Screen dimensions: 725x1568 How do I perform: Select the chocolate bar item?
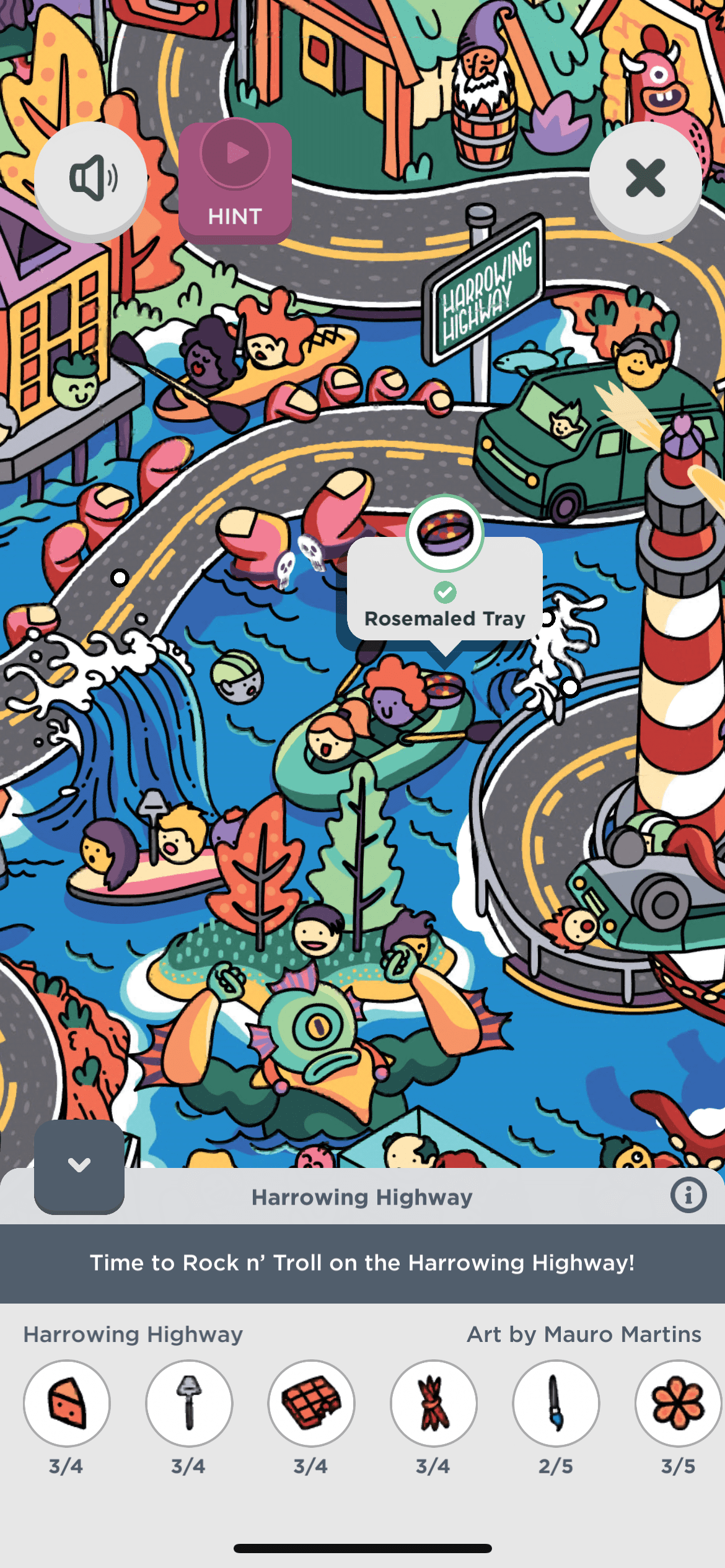pos(311,1403)
